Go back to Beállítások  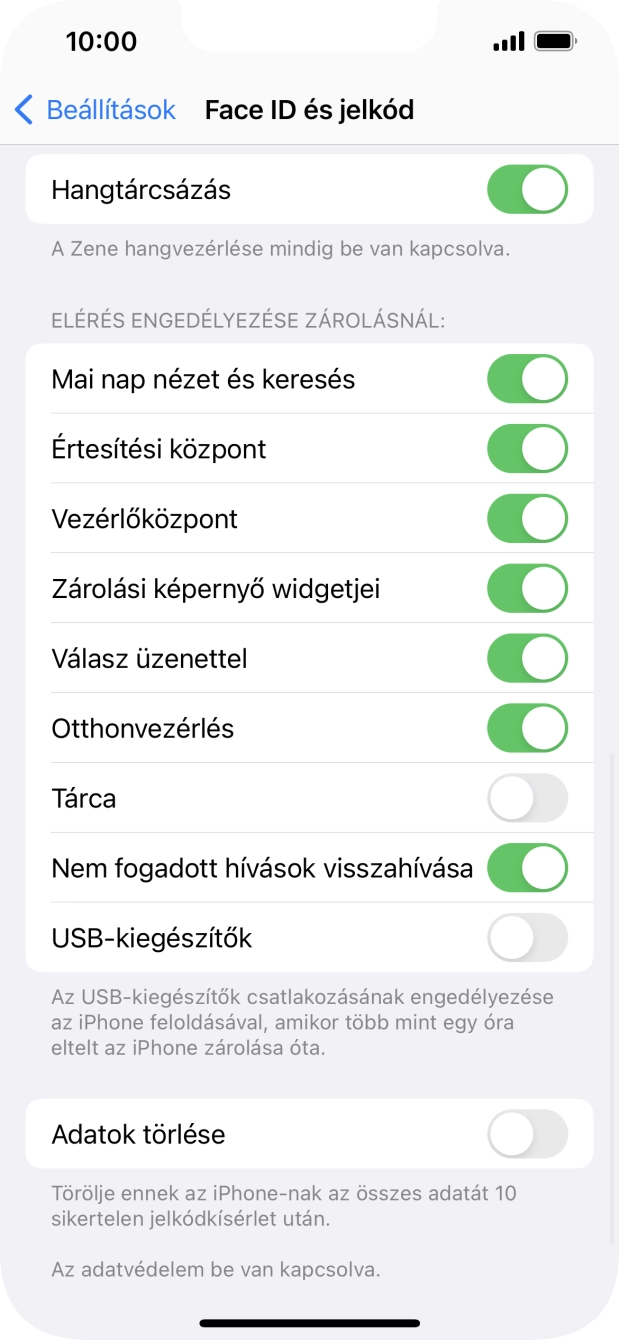(95, 110)
